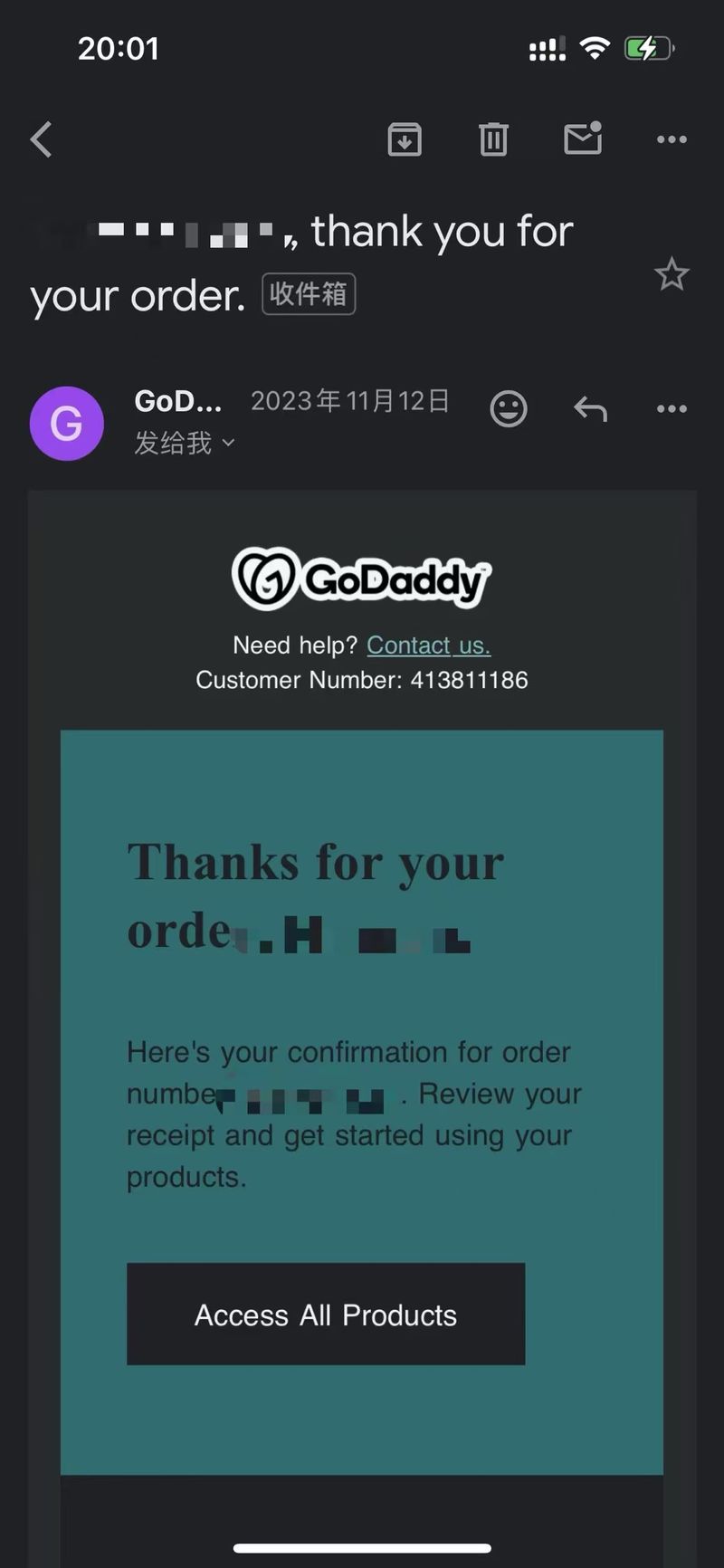Tap the sender name GoD...
This screenshot has height=1568, width=724.
(177, 401)
